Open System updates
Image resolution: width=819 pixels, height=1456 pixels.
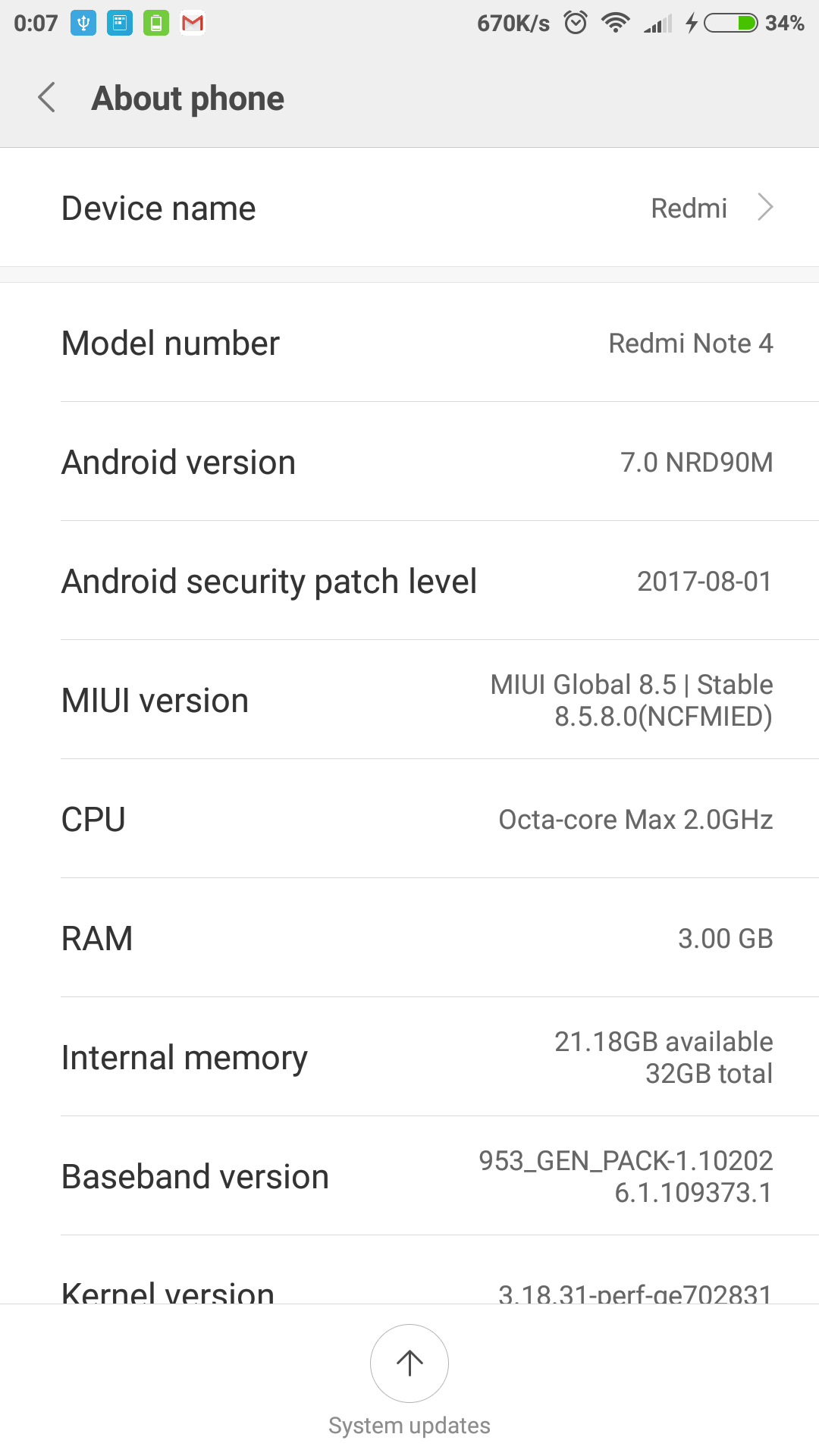tap(409, 1364)
